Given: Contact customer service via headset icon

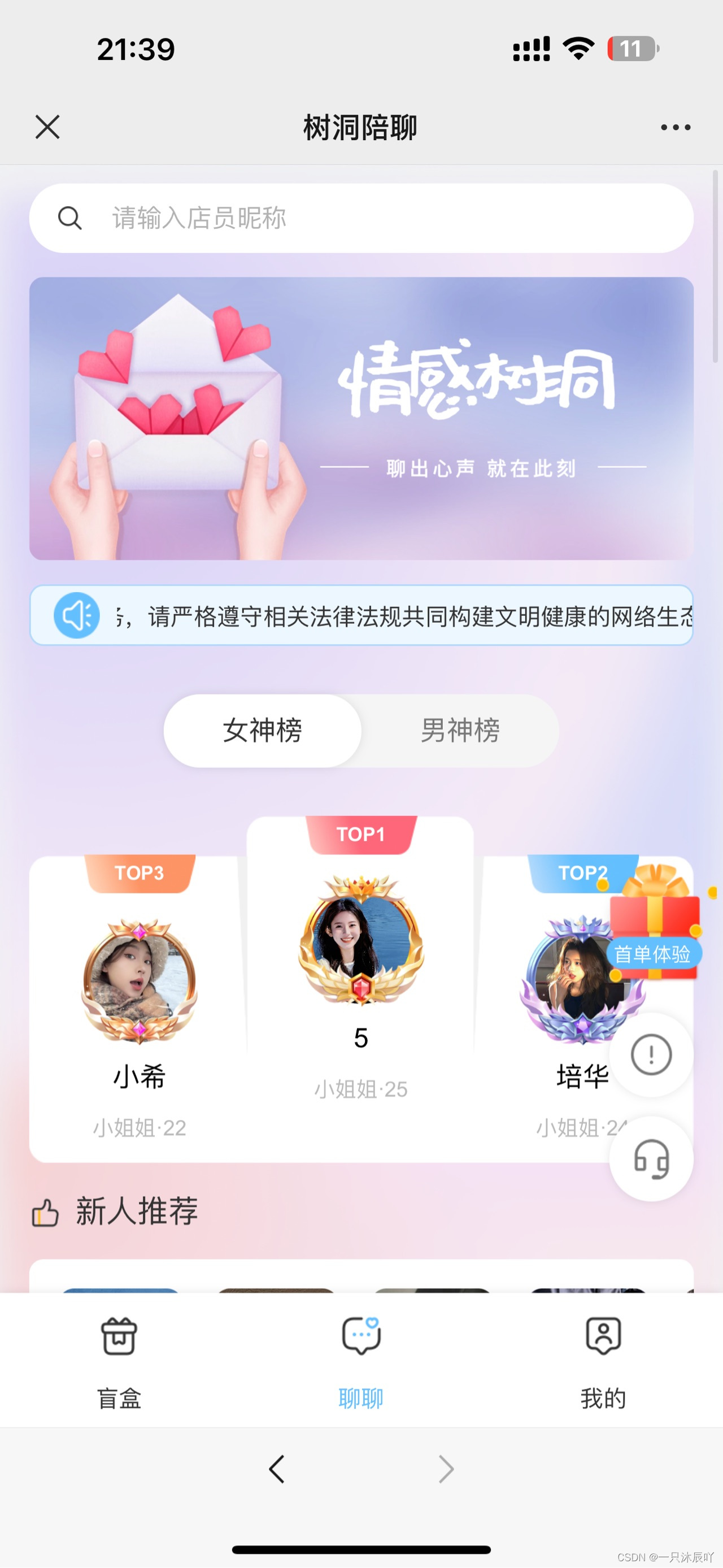Looking at the screenshot, I should tap(651, 1158).
